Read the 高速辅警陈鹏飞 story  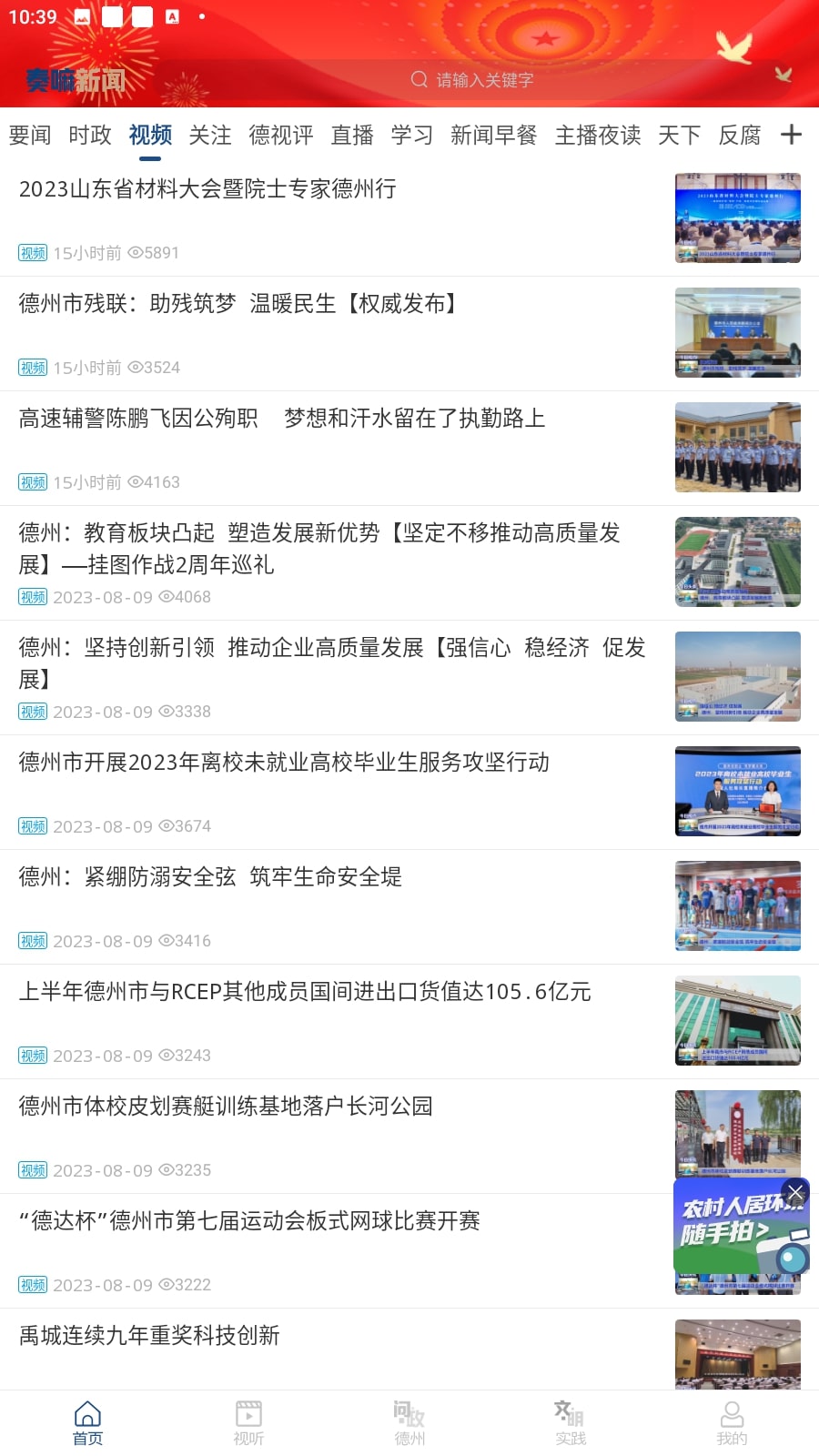coord(282,419)
